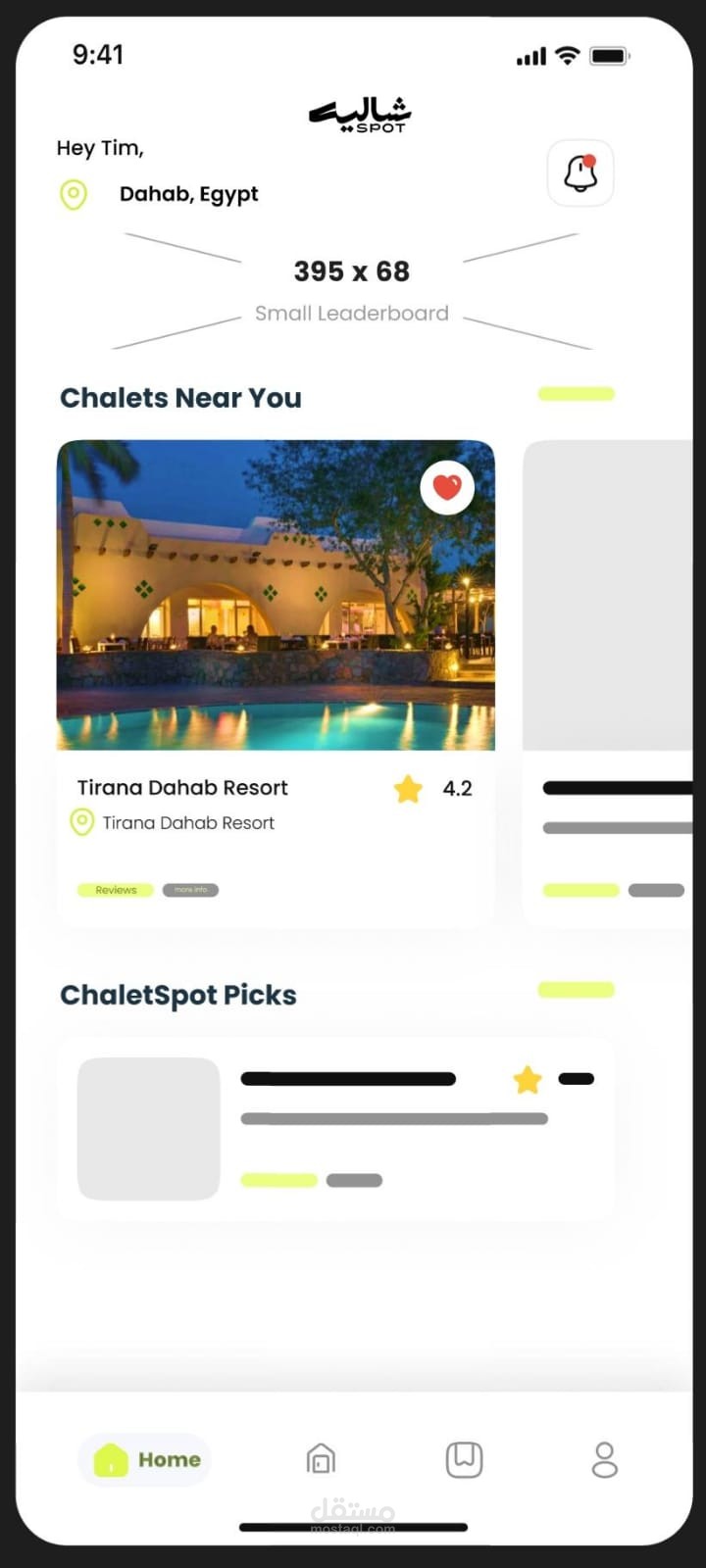The height and width of the screenshot is (1568, 706).
Task: Go to the profile tab
Action: pos(605,1459)
